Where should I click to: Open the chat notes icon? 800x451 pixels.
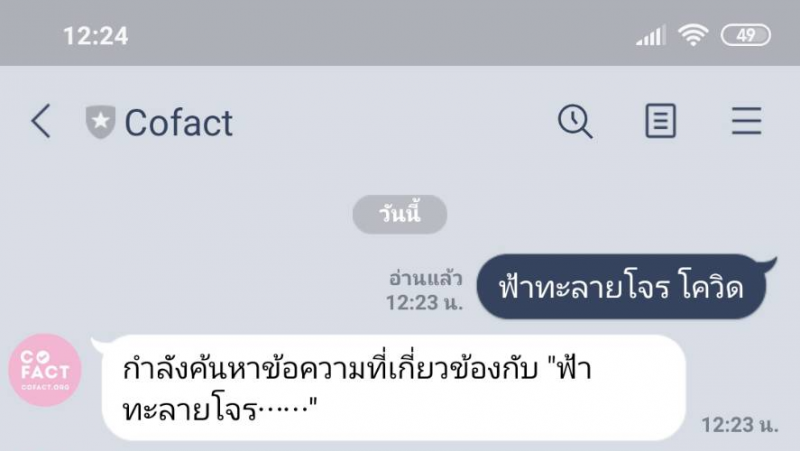point(660,122)
